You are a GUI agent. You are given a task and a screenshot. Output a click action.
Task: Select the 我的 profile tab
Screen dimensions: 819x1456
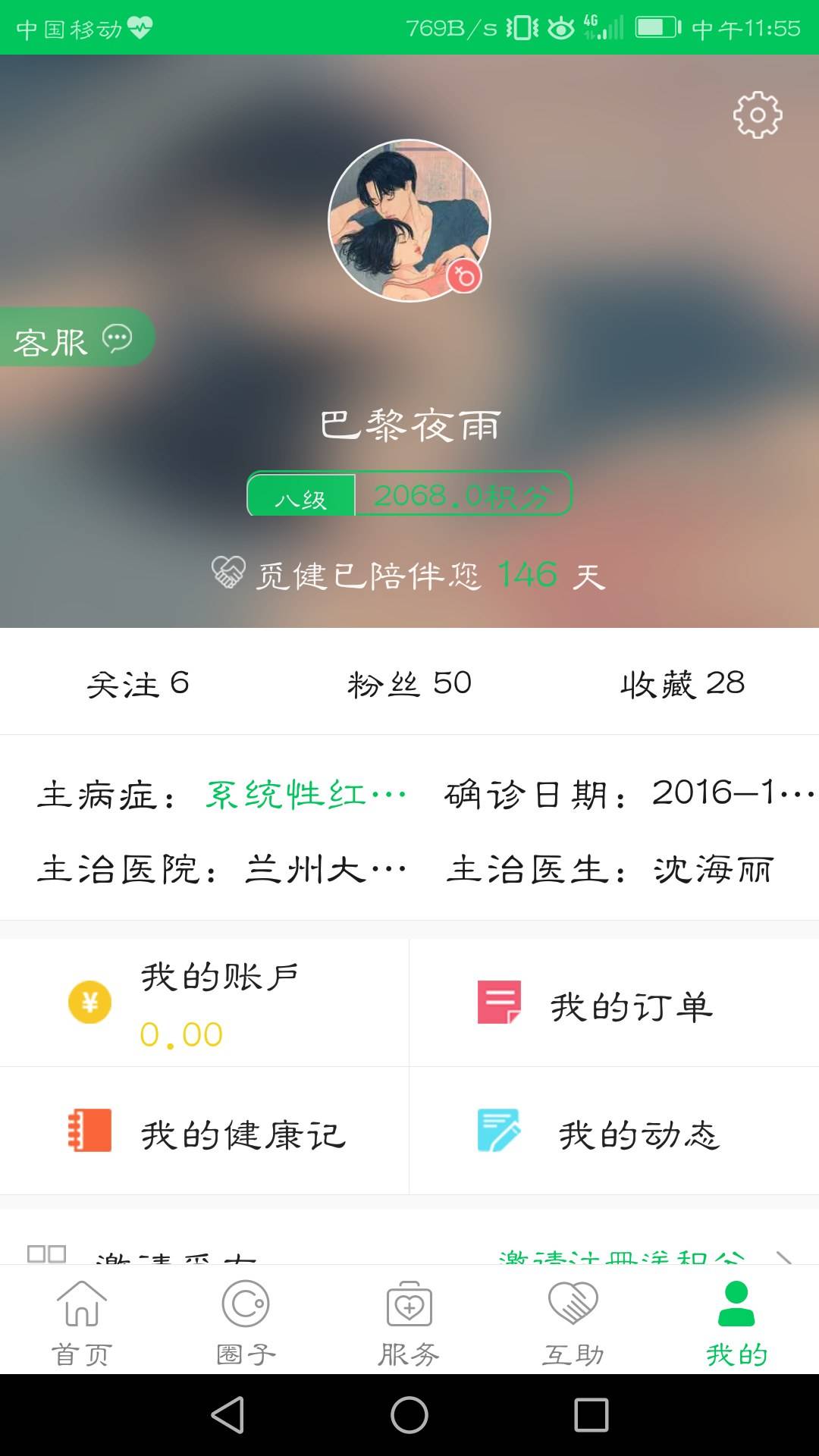tap(736, 1321)
